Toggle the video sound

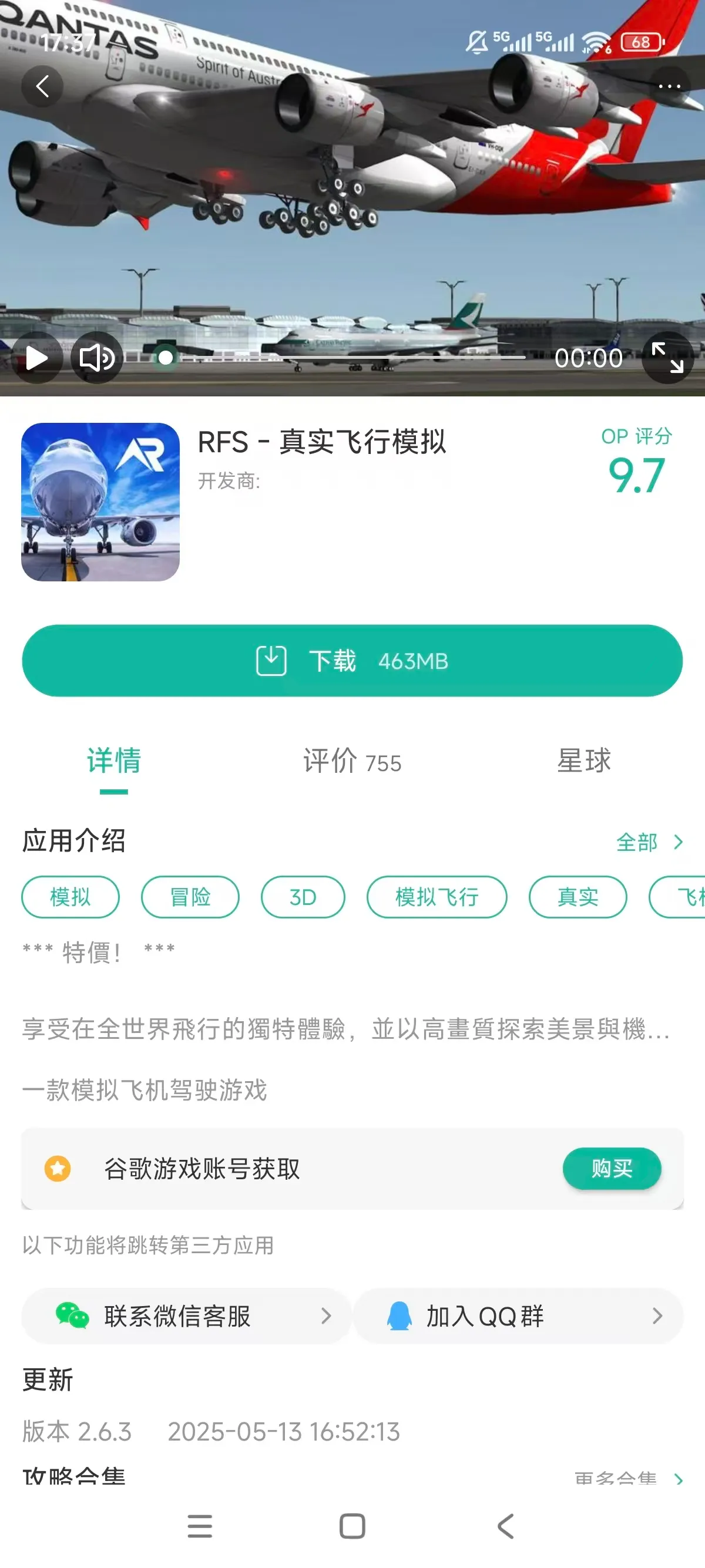coord(97,358)
